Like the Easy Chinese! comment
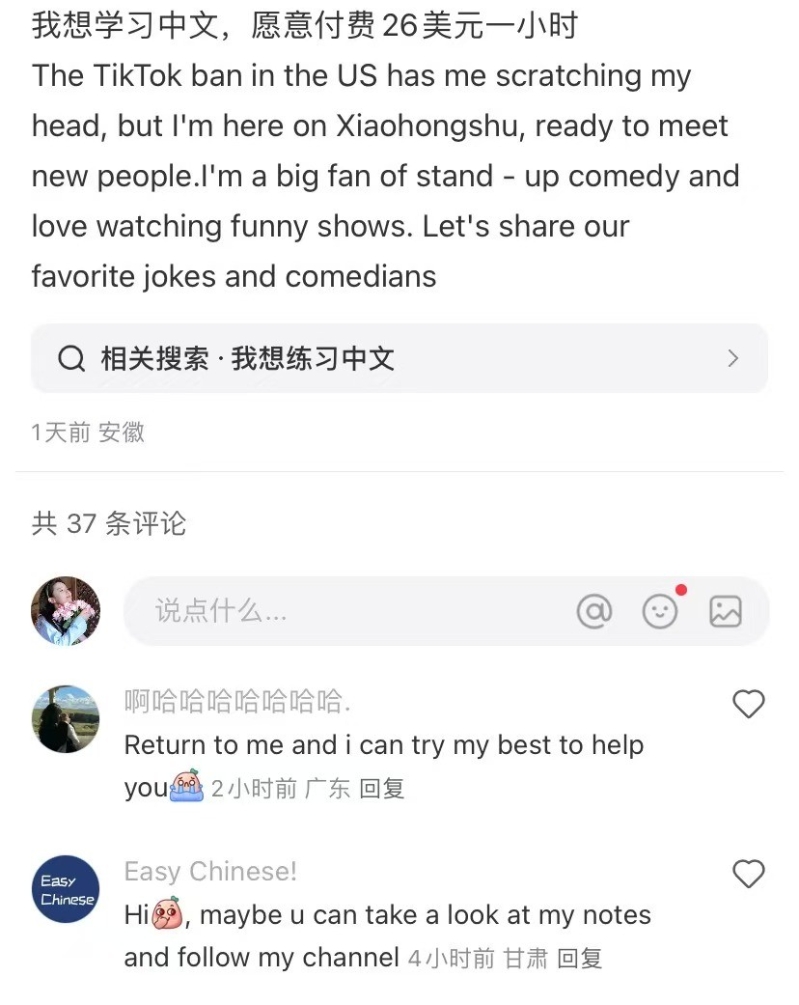 (x=749, y=874)
